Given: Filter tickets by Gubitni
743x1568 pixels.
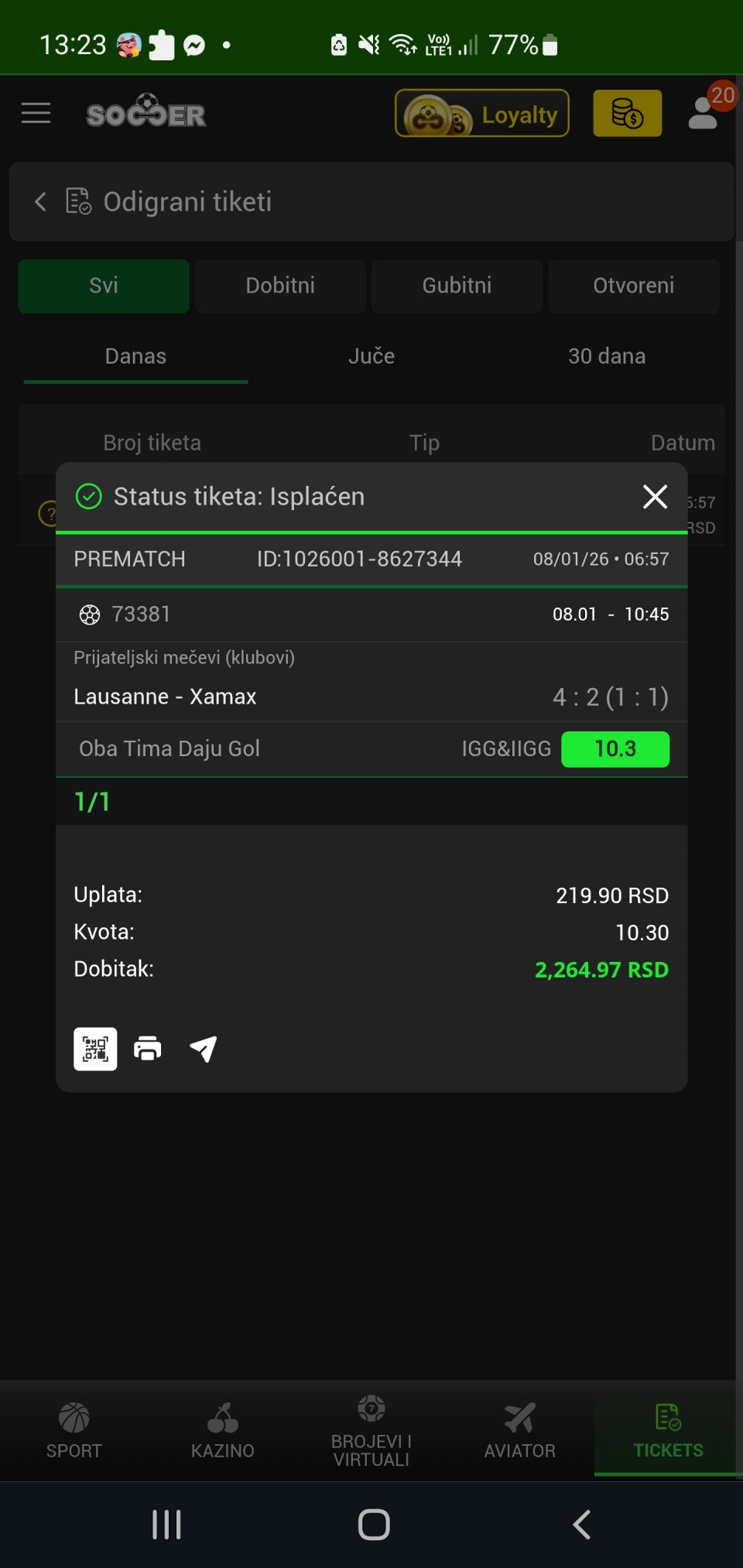Looking at the screenshot, I should point(457,286).
